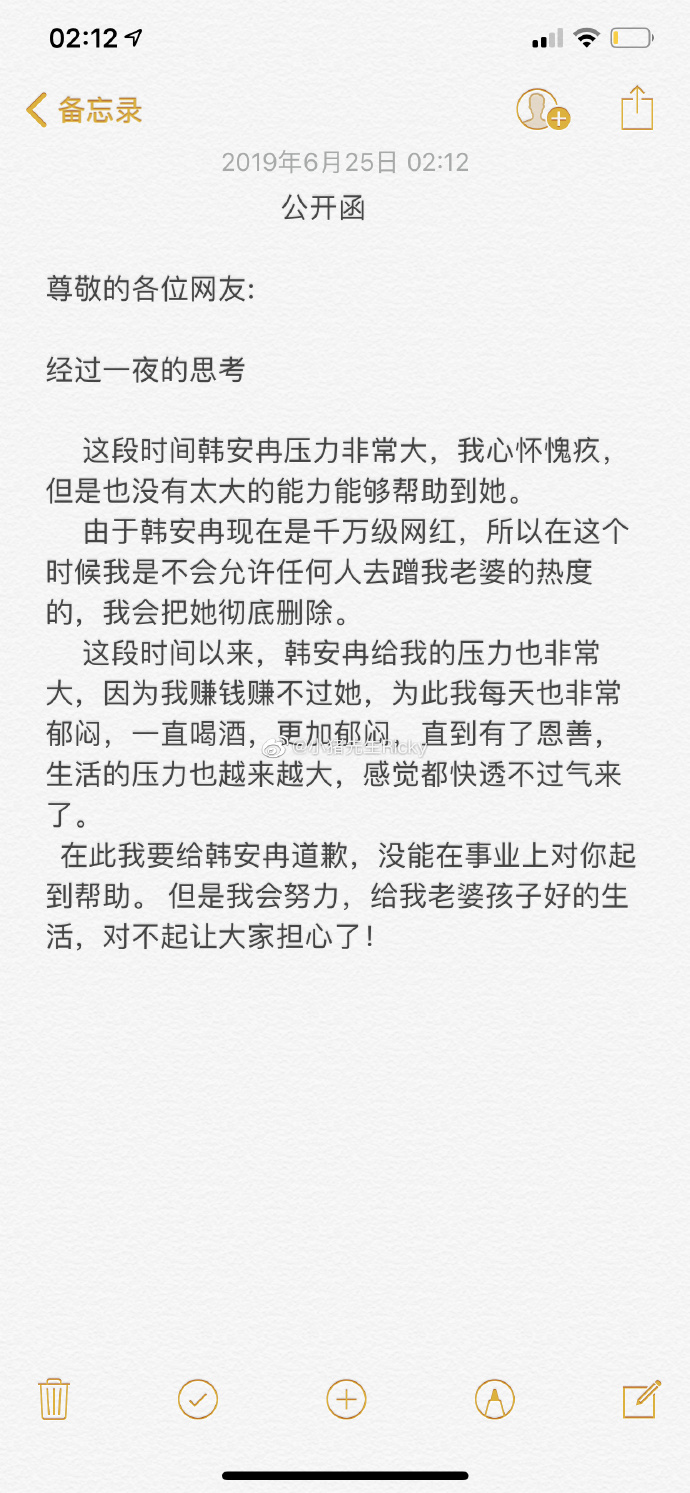Compose a new note
Image resolution: width=690 pixels, height=1493 pixels.
tap(641, 1398)
